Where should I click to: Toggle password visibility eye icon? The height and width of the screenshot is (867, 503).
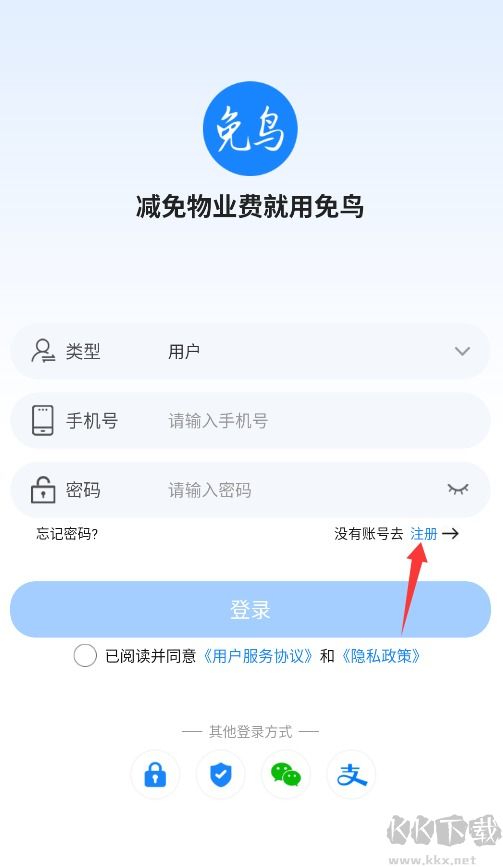point(458,489)
